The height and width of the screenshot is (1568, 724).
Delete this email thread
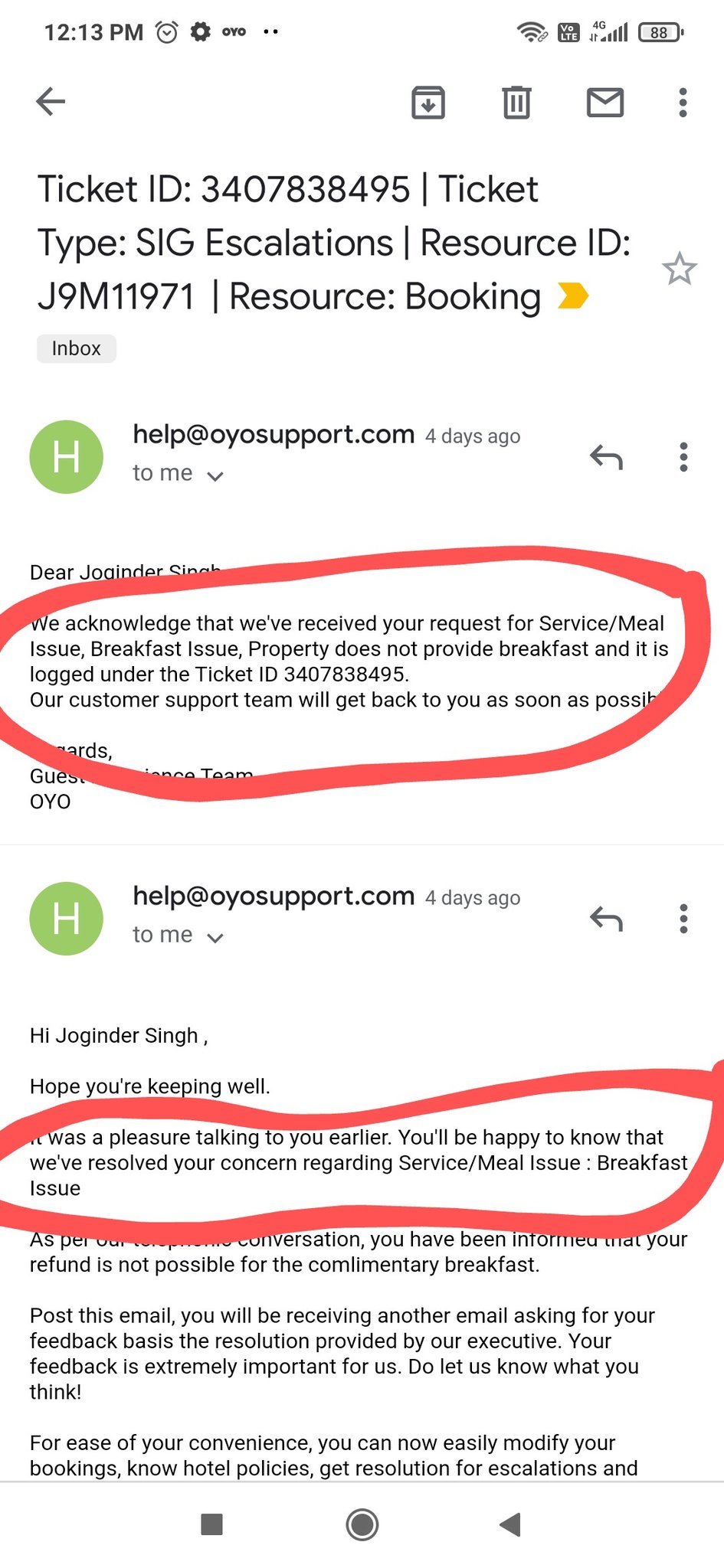coord(516,103)
